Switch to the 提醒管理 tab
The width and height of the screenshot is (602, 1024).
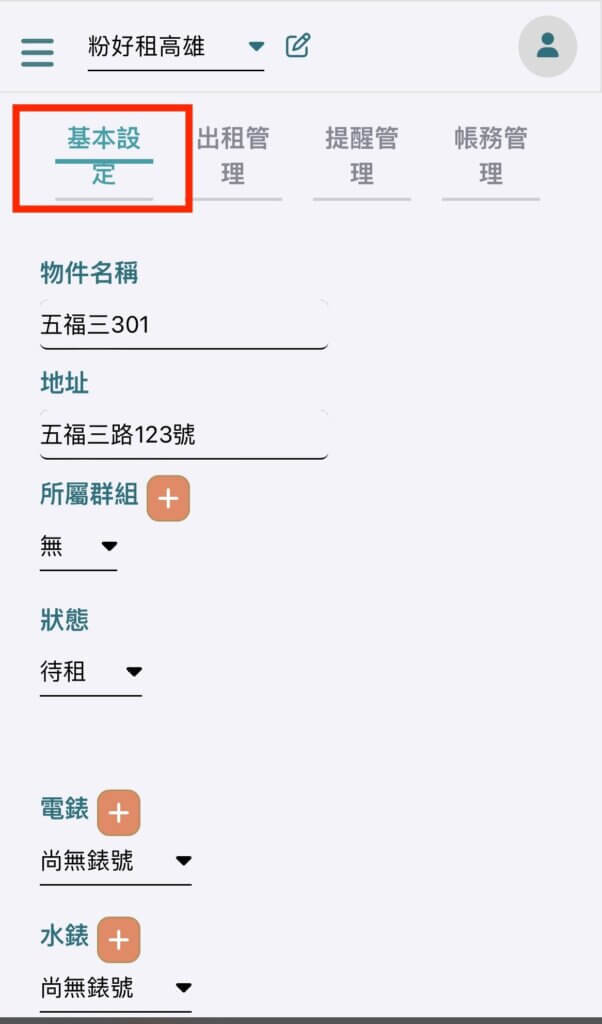[362, 156]
